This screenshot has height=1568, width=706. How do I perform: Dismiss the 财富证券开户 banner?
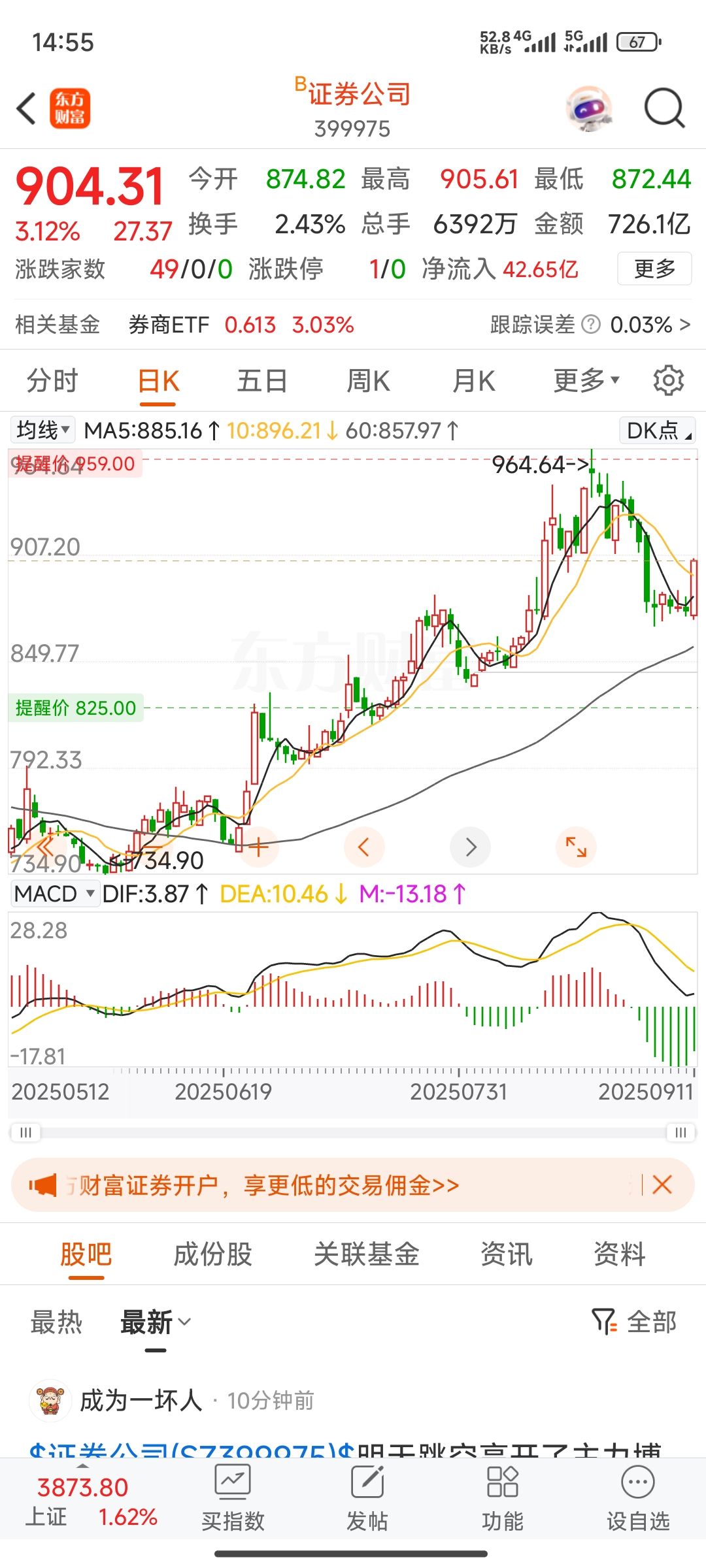click(x=662, y=1184)
